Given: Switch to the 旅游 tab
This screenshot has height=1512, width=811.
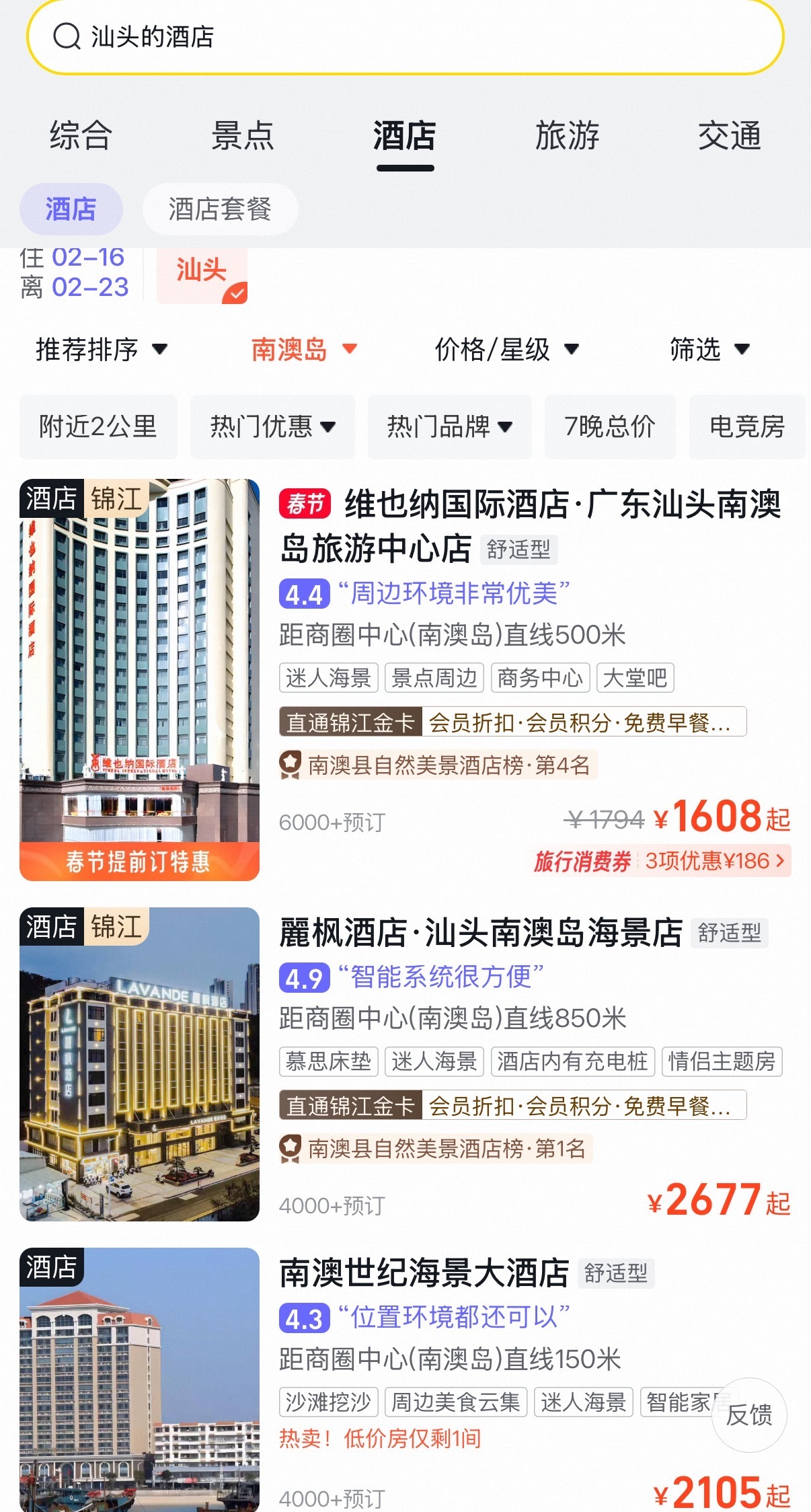Looking at the screenshot, I should pyautogui.click(x=568, y=137).
